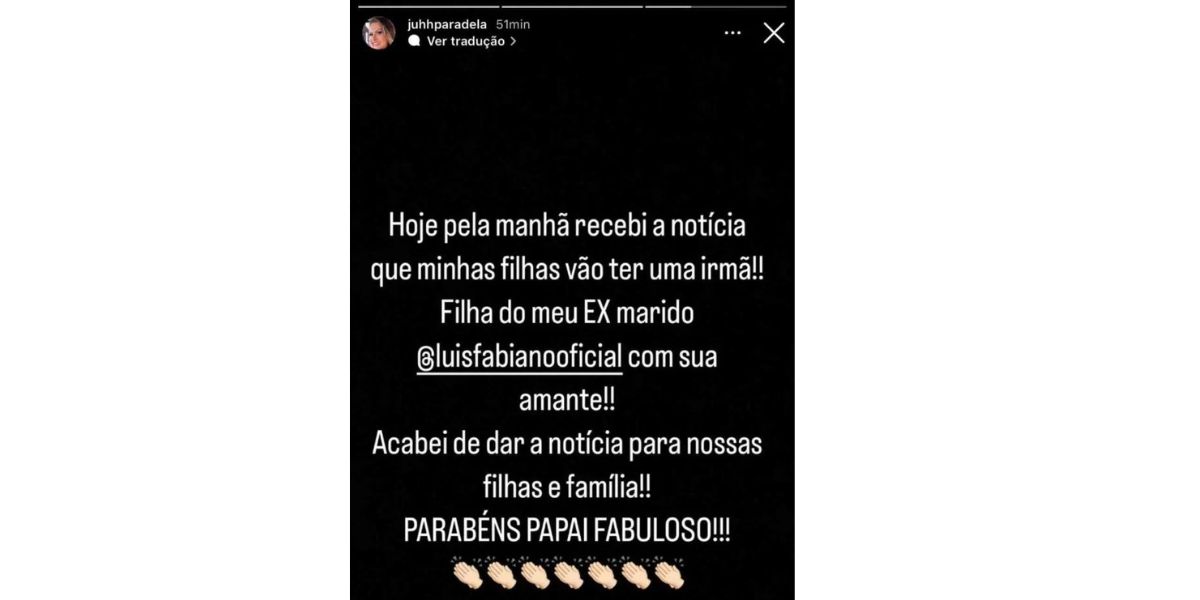The width and height of the screenshot is (1200, 600).
Task: Open the three-dot story options menu
Action: 733,33
